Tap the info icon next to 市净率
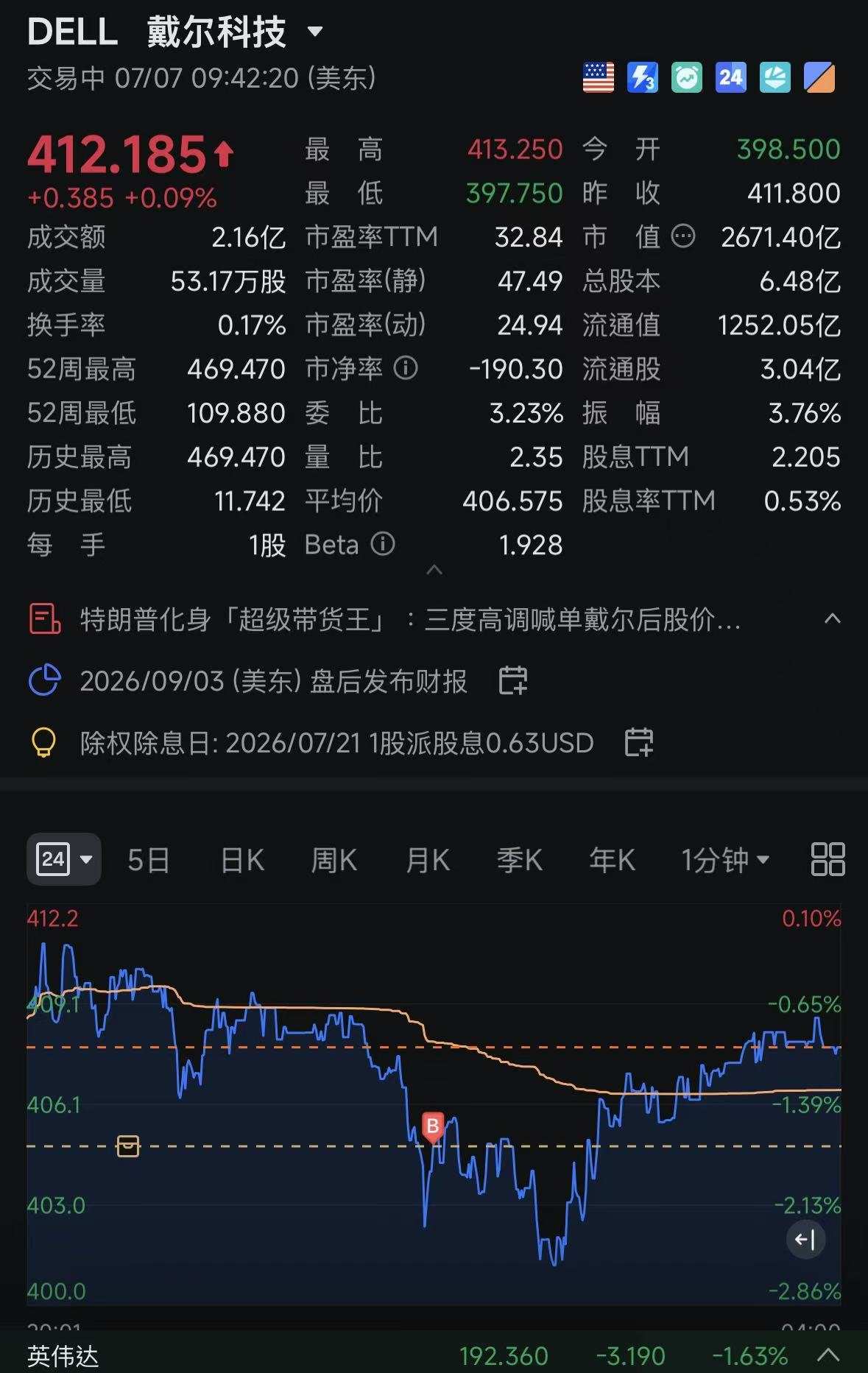 pyautogui.click(x=406, y=368)
